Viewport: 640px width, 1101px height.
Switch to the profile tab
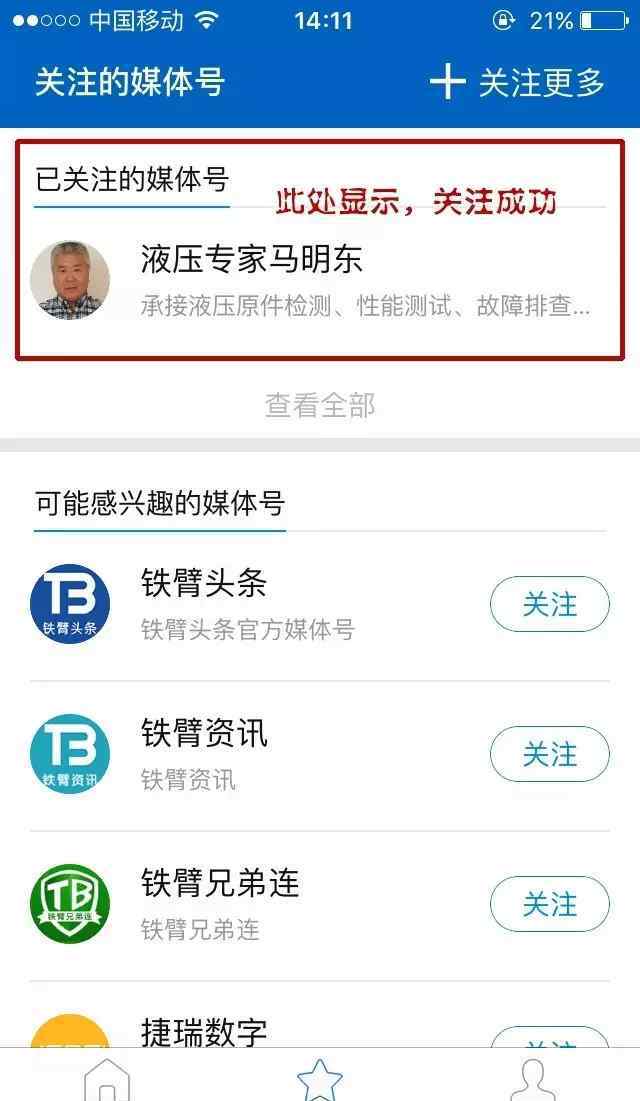pyautogui.click(x=532, y=1078)
